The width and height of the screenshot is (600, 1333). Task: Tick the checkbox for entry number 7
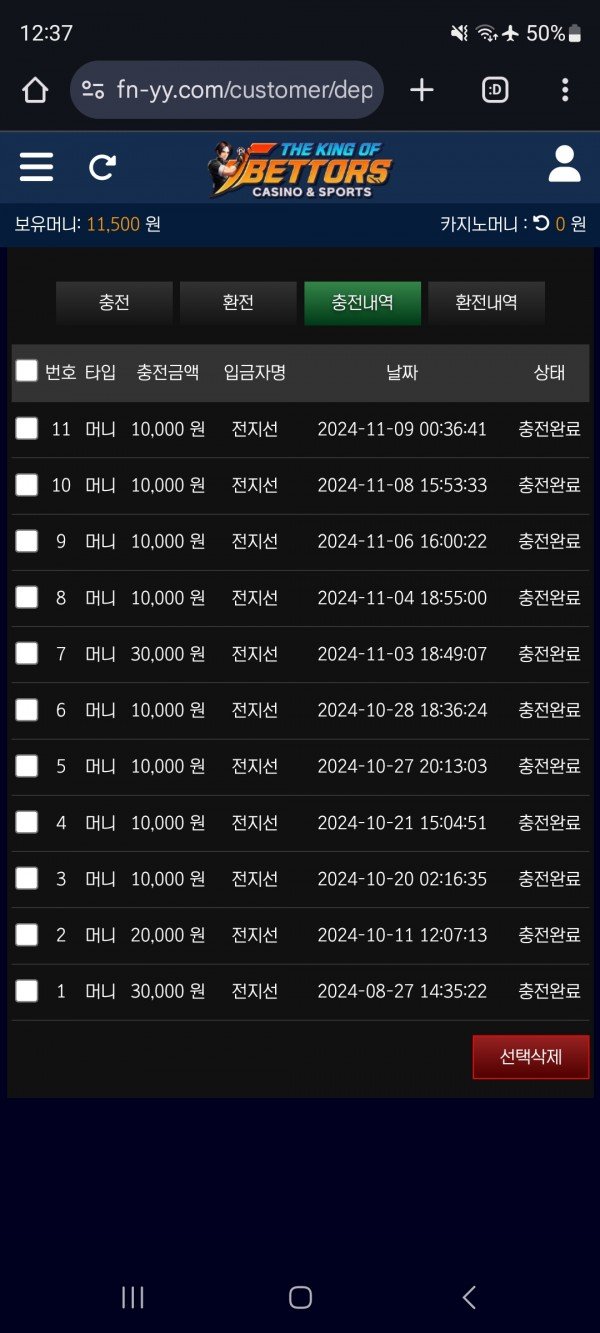[27, 653]
